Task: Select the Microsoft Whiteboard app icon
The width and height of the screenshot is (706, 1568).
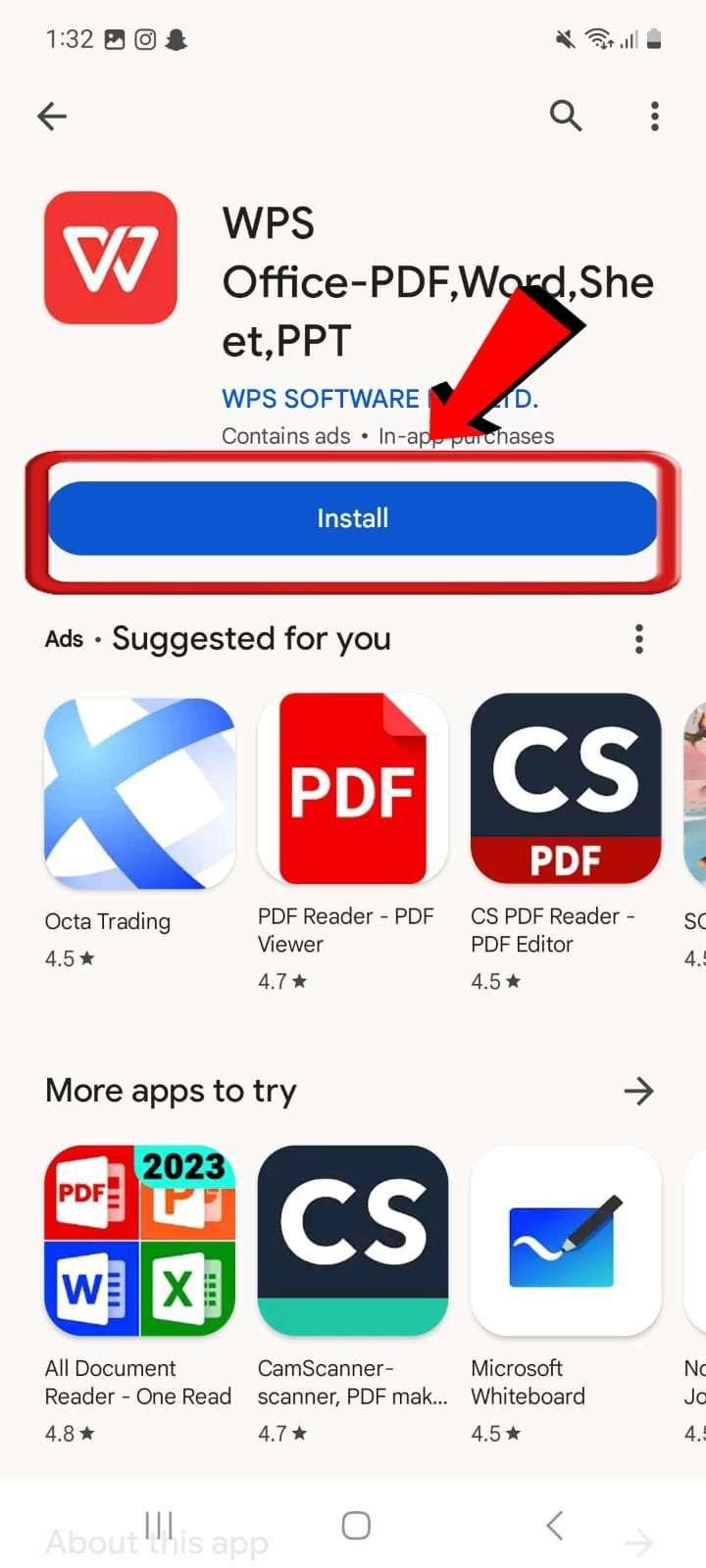Action: point(566,1242)
